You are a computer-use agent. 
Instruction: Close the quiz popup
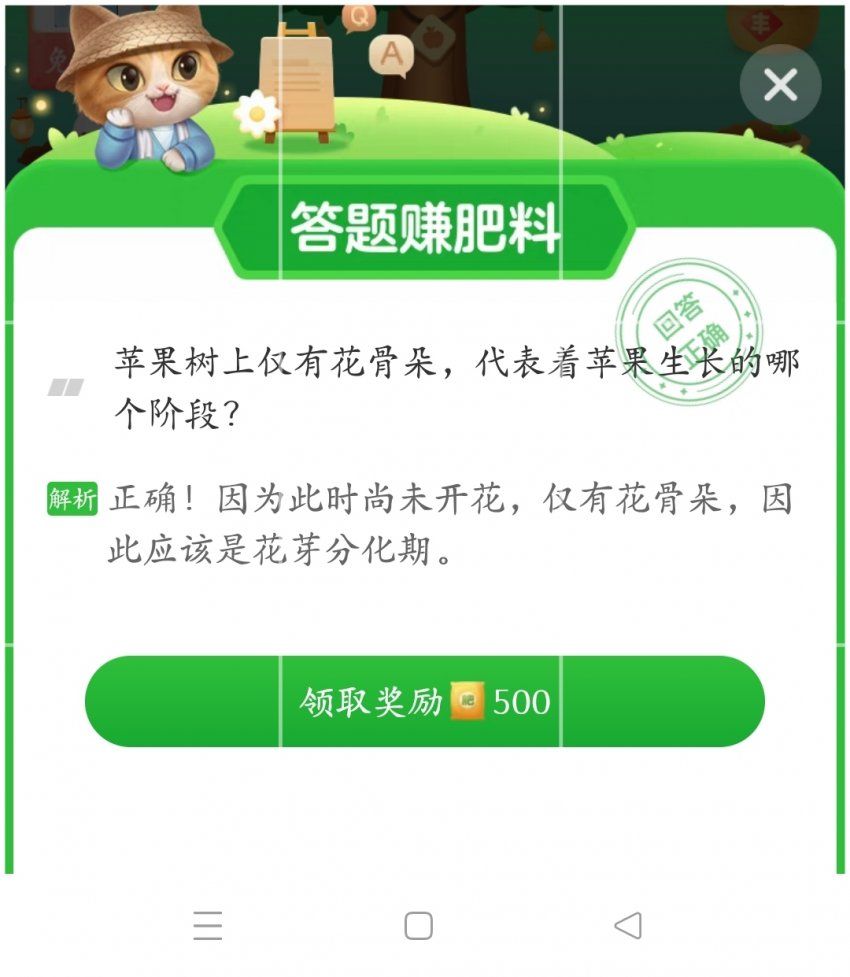(780, 85)
